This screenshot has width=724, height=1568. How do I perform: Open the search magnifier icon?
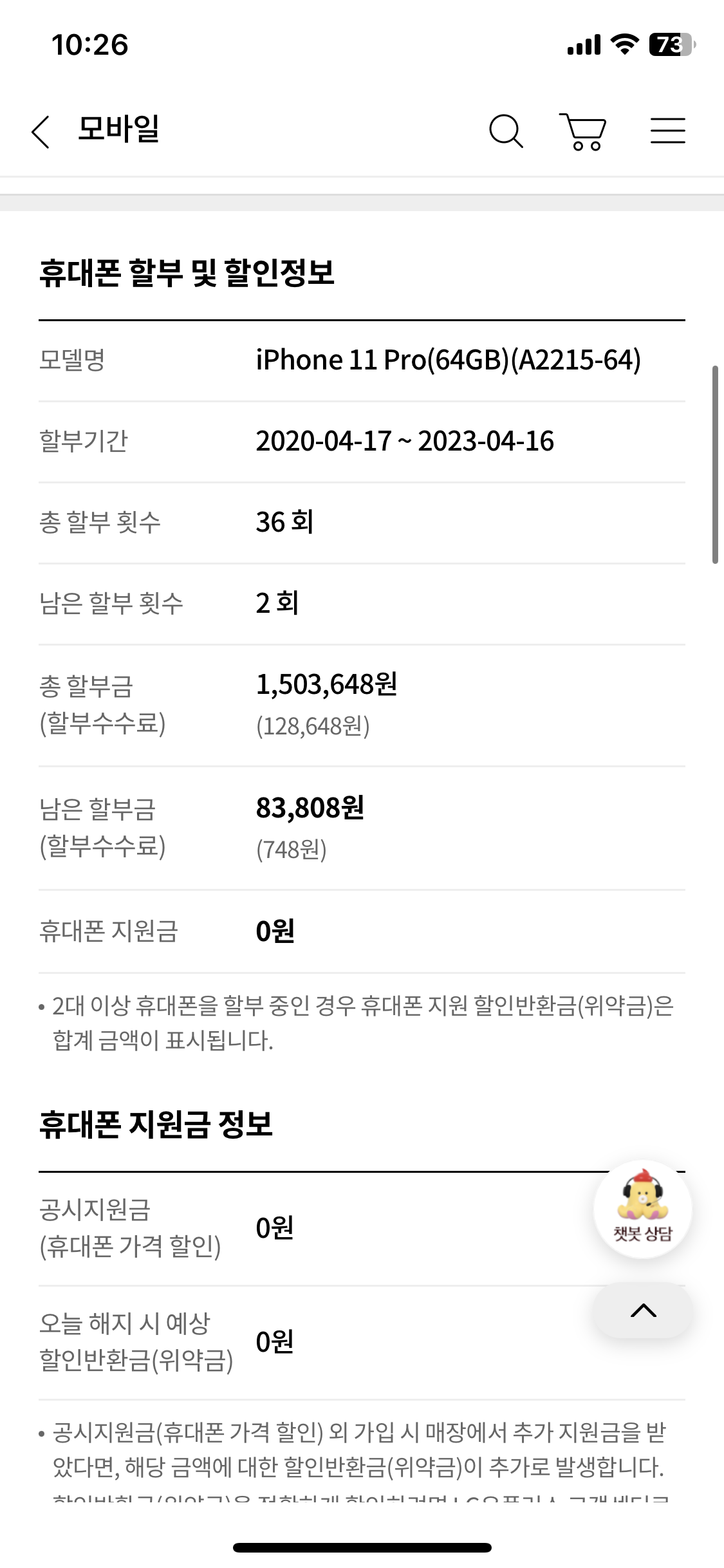tap(506, 131)
